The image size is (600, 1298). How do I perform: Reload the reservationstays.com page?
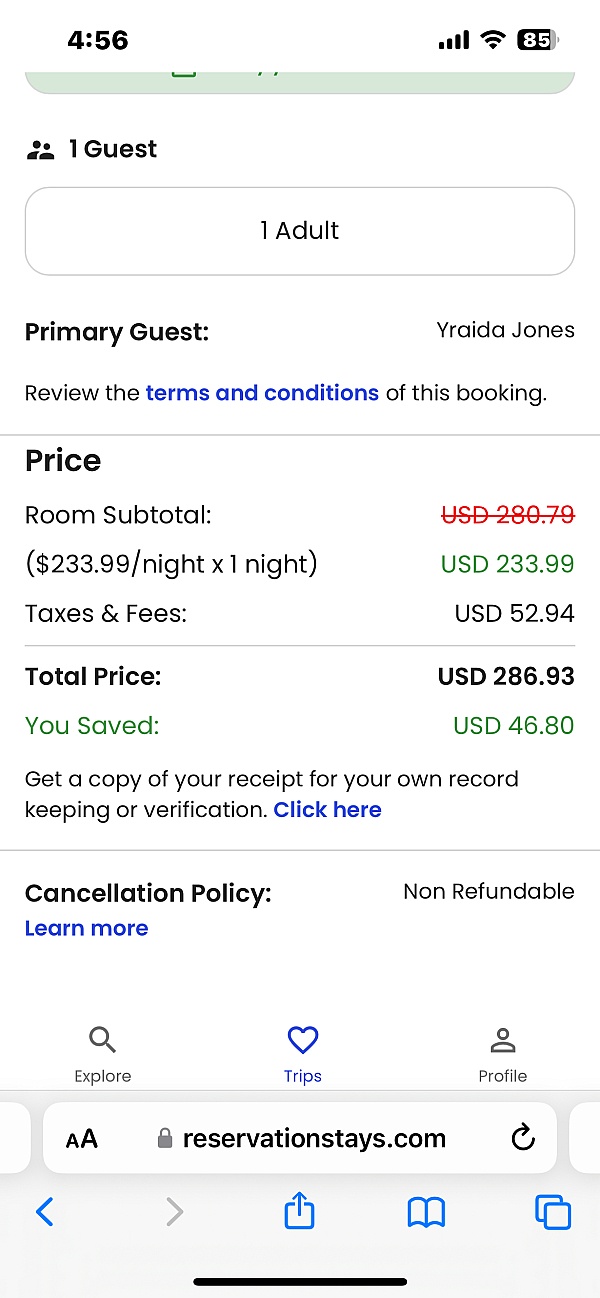point(522,1138)
